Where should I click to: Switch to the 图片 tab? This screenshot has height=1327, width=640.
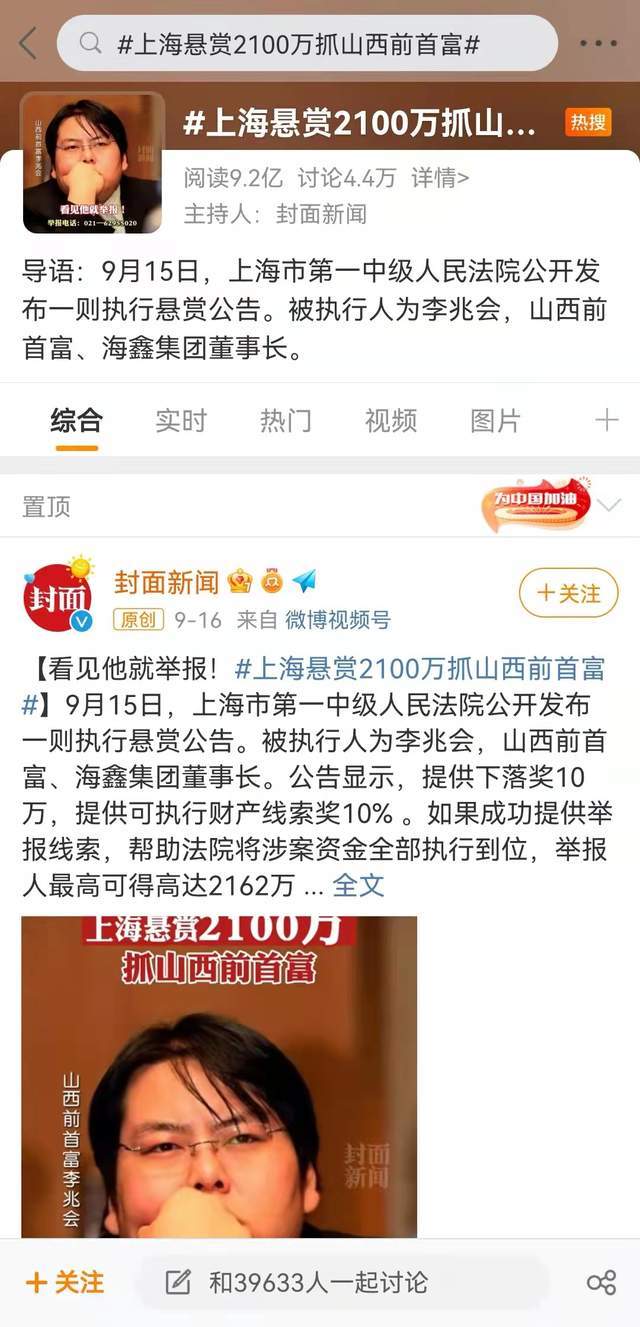pos(496,421)
